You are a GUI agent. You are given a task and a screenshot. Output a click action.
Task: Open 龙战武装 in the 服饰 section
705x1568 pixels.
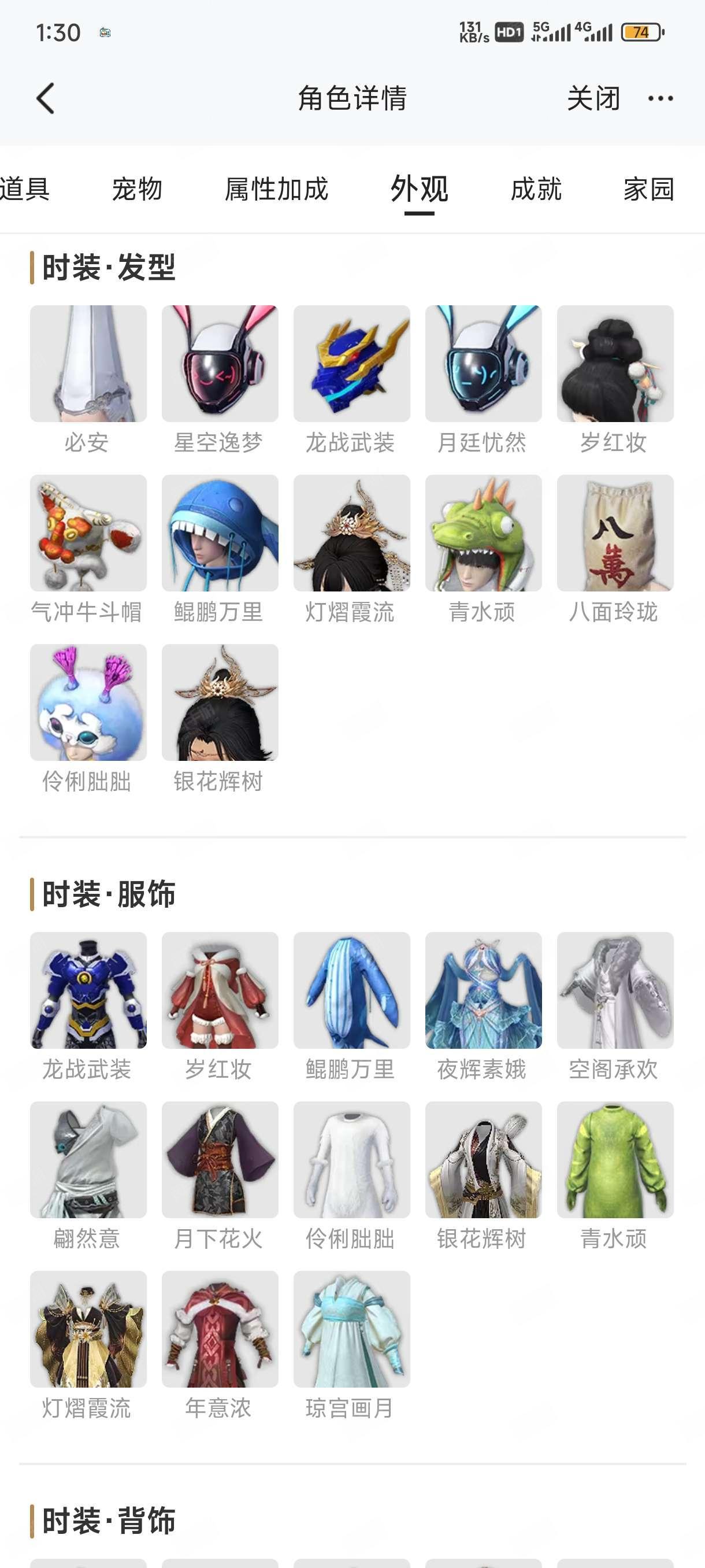pyautogui.click(x=88, y=990)
